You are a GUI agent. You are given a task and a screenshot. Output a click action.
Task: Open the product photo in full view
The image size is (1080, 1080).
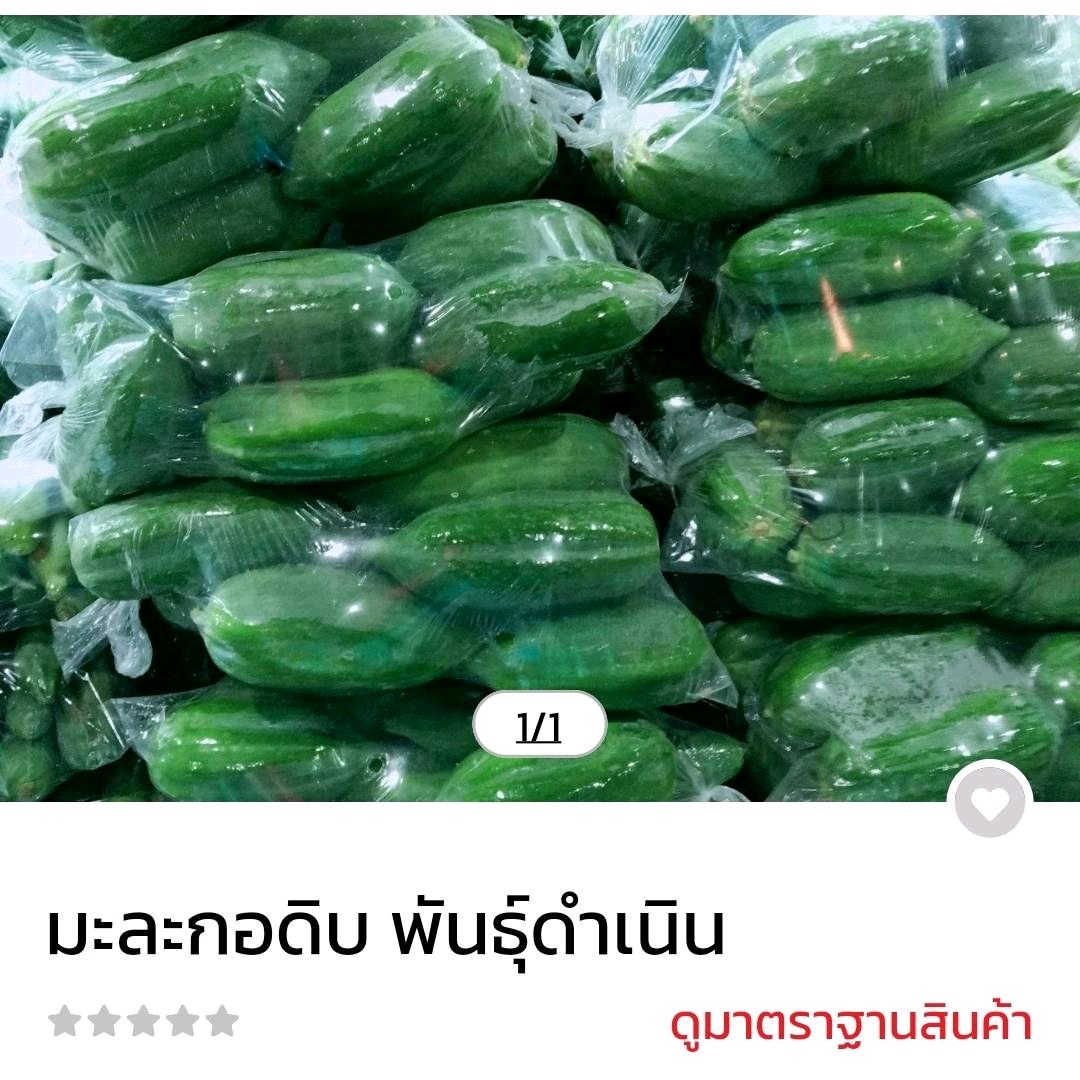540,400
